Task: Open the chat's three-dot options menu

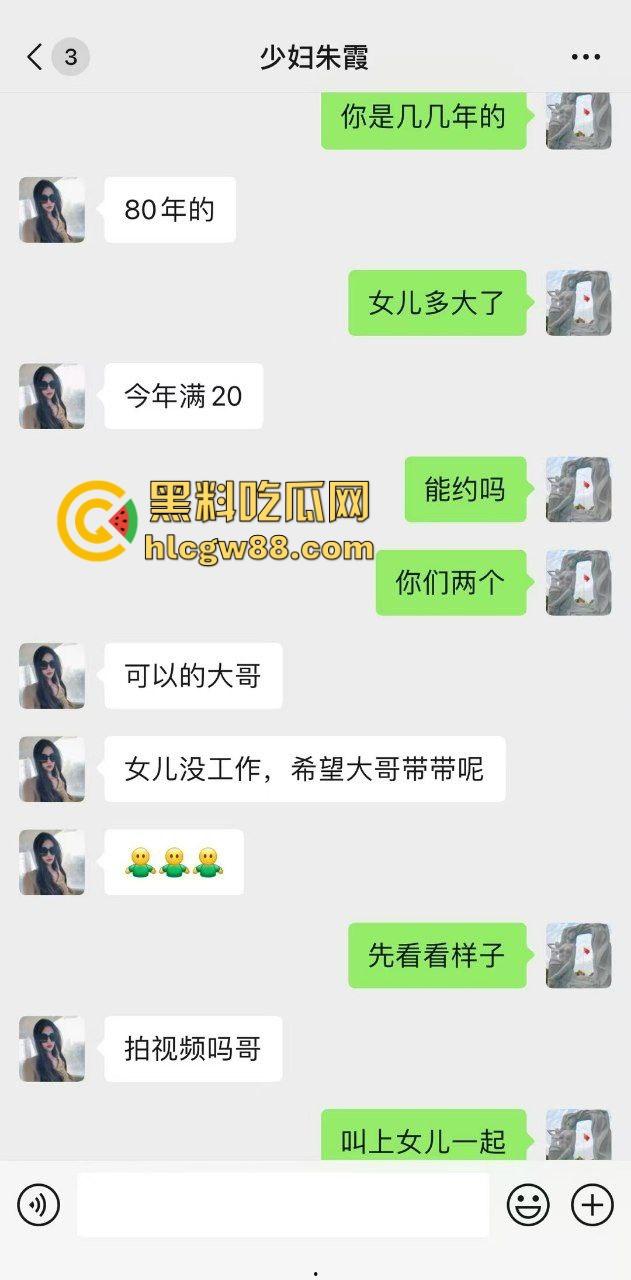Action: pos(586,57)
